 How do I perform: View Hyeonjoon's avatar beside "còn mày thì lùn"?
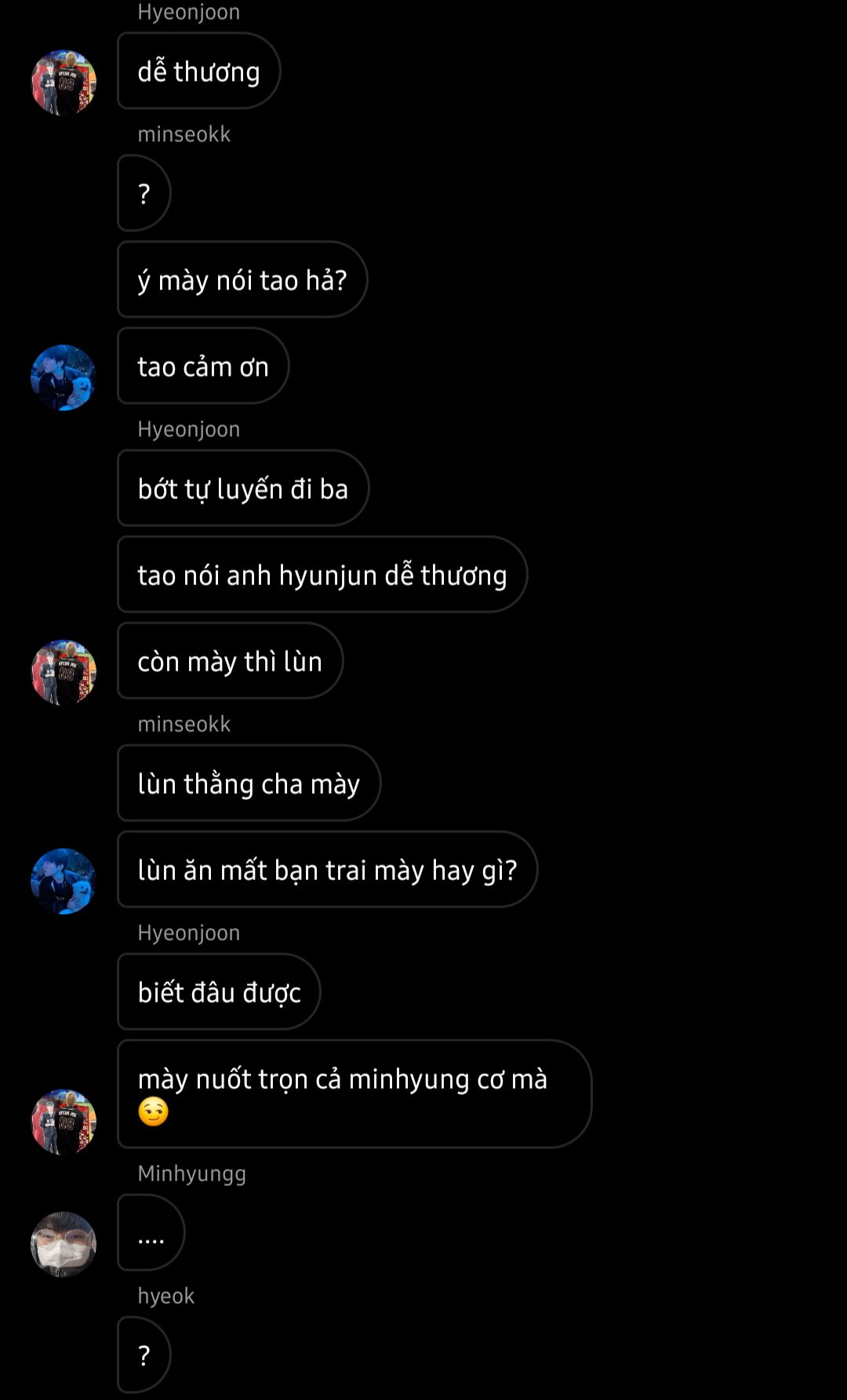[x=64, y=672]
